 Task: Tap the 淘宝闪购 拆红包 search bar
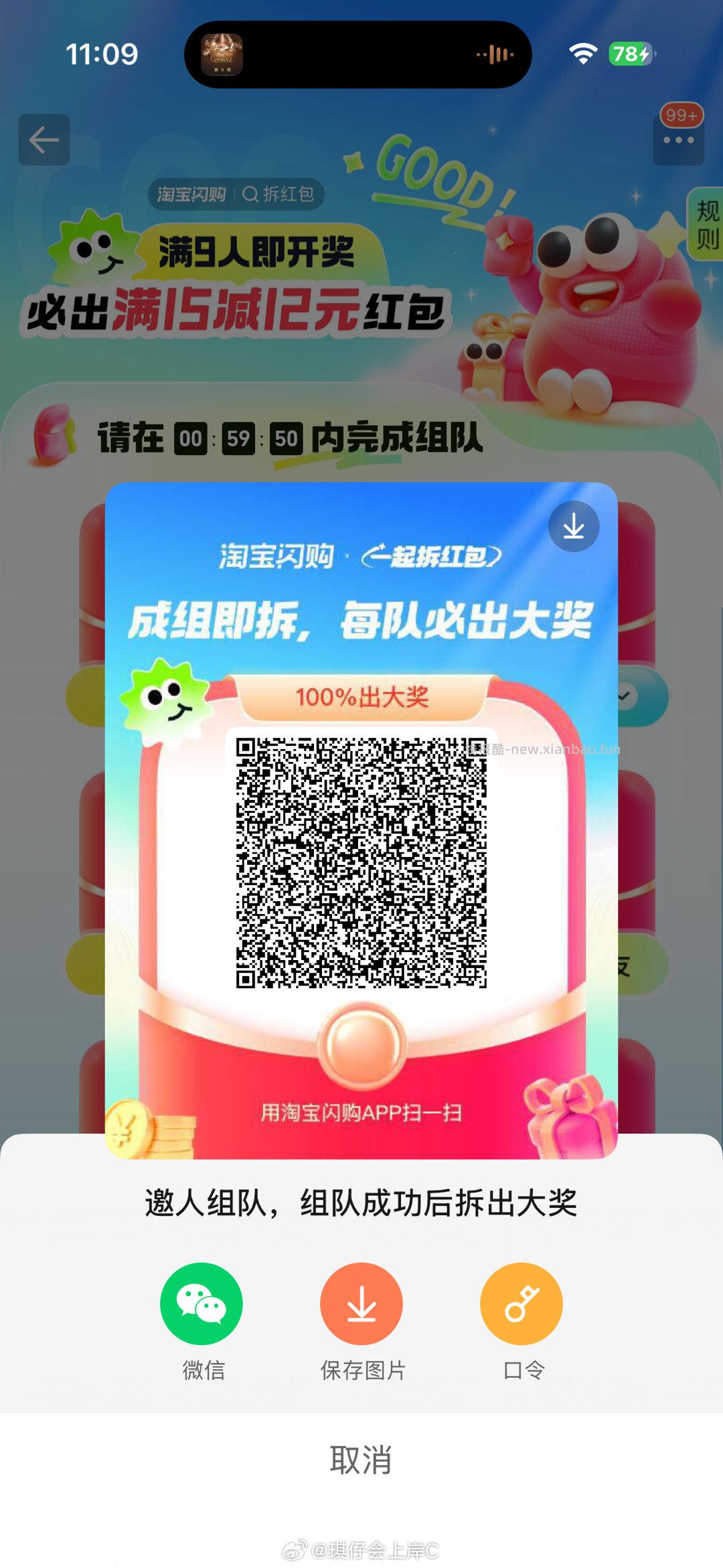coord(238,195)
